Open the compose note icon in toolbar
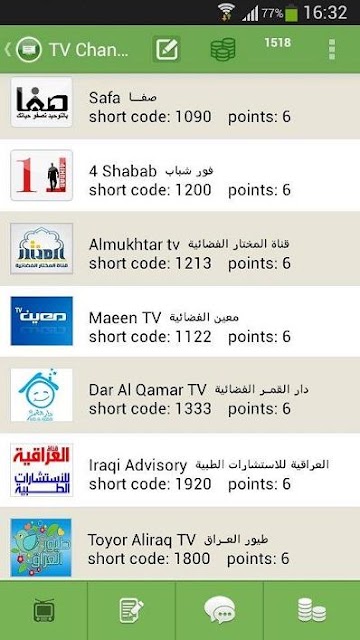 point(166,49)
